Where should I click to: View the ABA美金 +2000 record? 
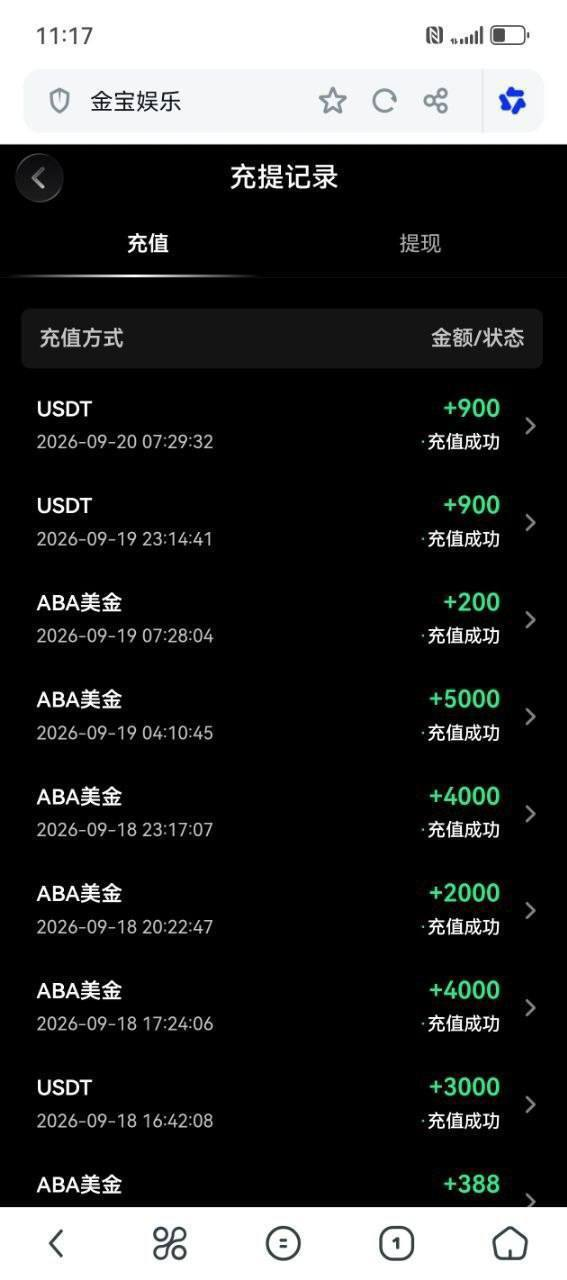tap(283, 910)
